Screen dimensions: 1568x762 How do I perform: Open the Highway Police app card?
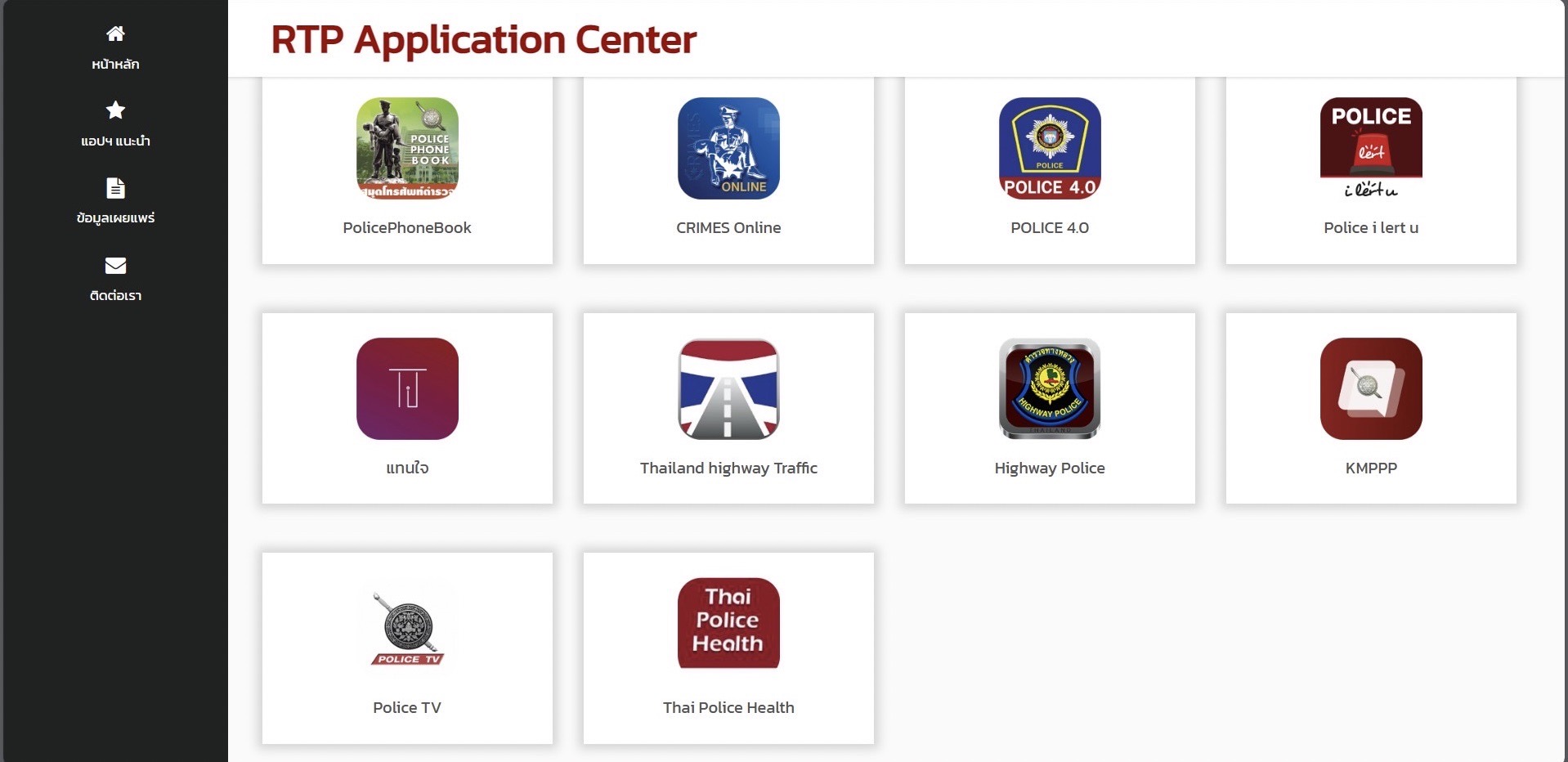point(1050,407)
